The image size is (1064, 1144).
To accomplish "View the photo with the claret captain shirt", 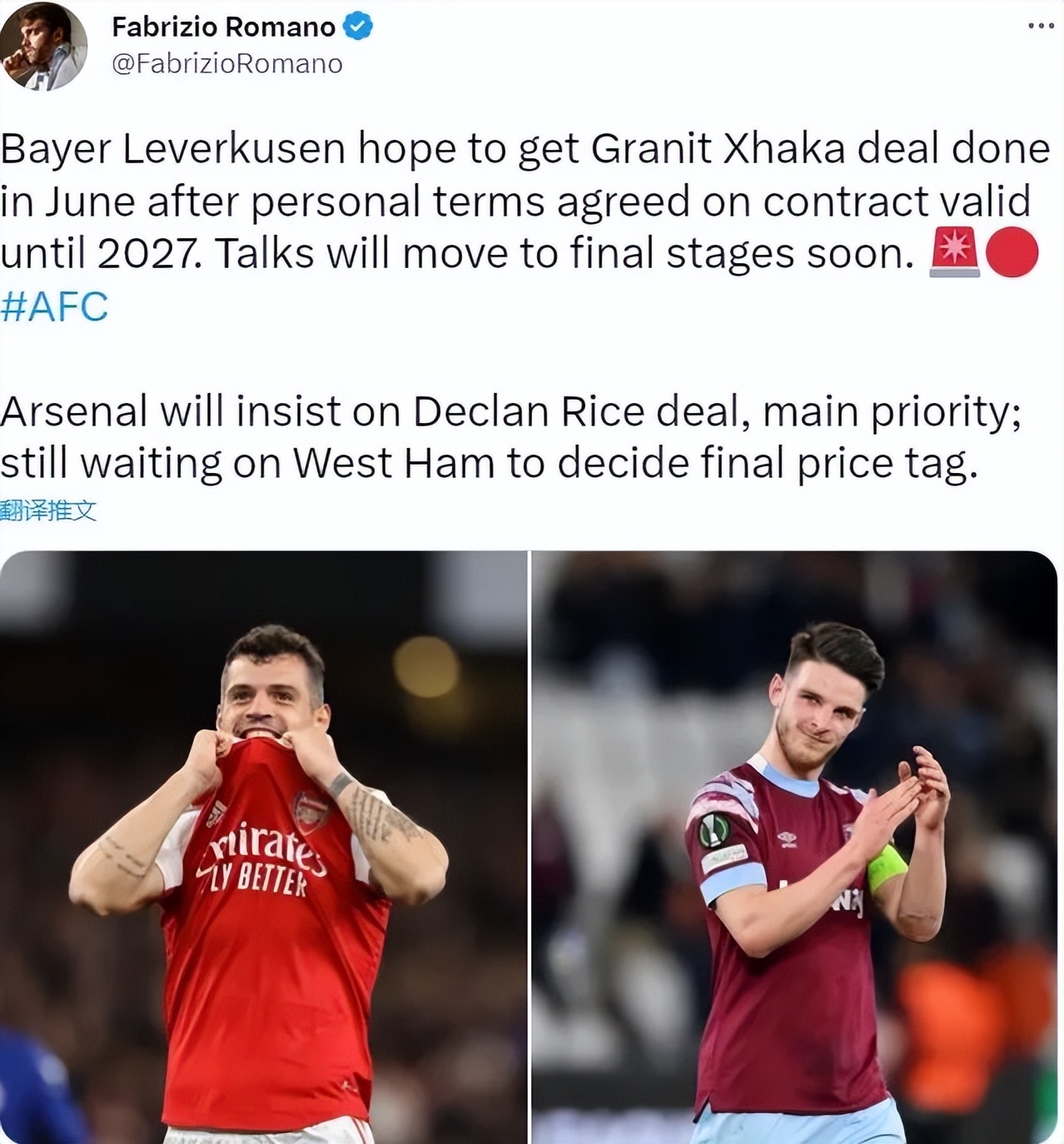I will click(x=794, y=846).
